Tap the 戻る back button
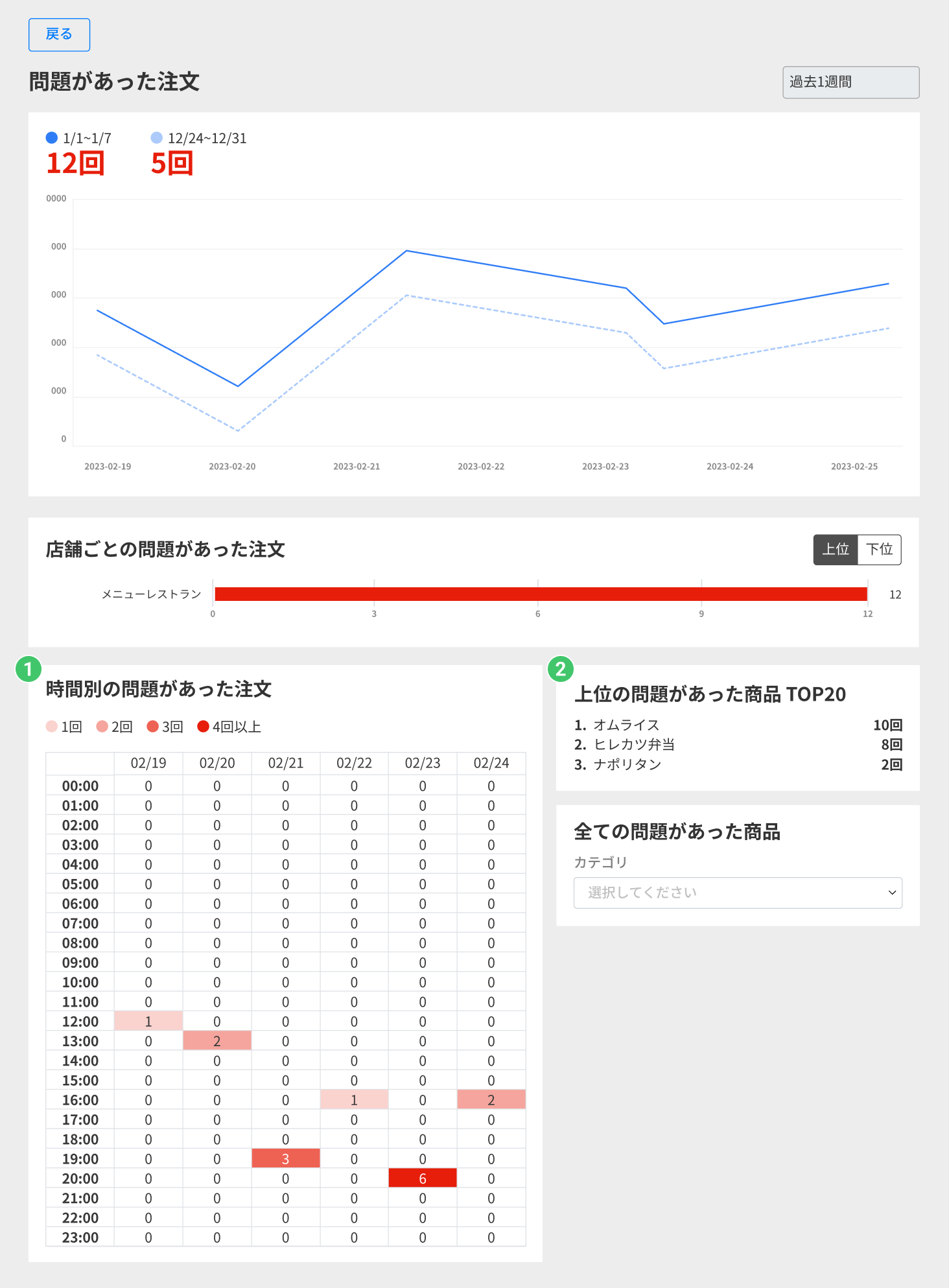The width and height of the screenshot is (949, 1288). (59, 34)
